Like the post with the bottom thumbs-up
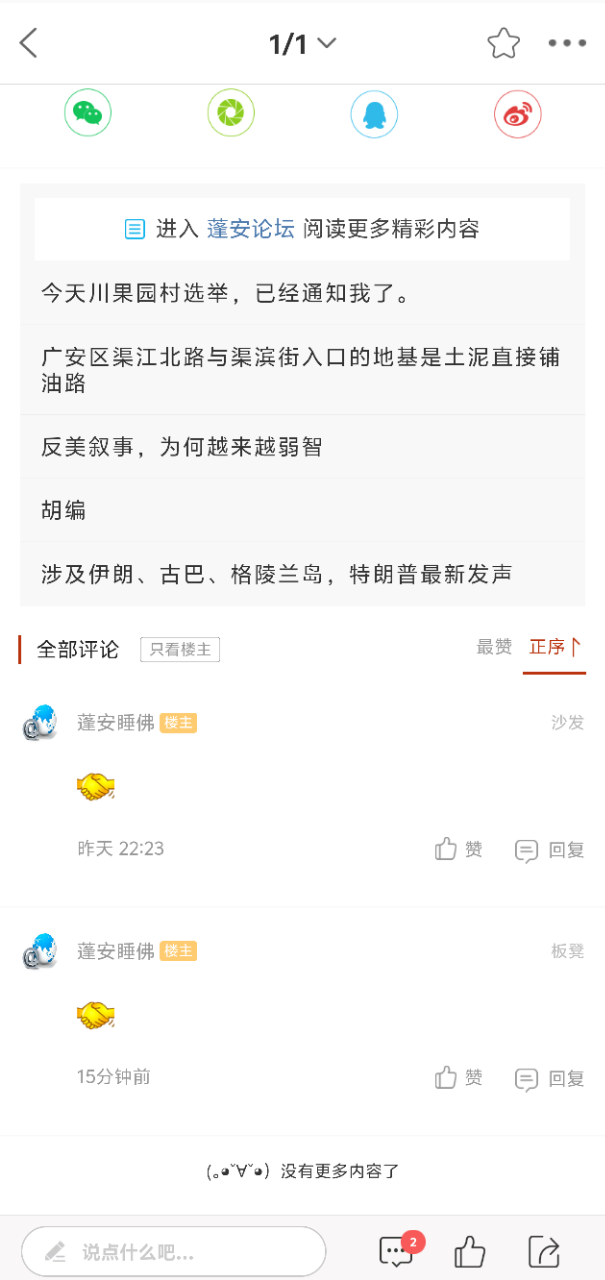This screenshot has width=605, height=1280. 469,1251
